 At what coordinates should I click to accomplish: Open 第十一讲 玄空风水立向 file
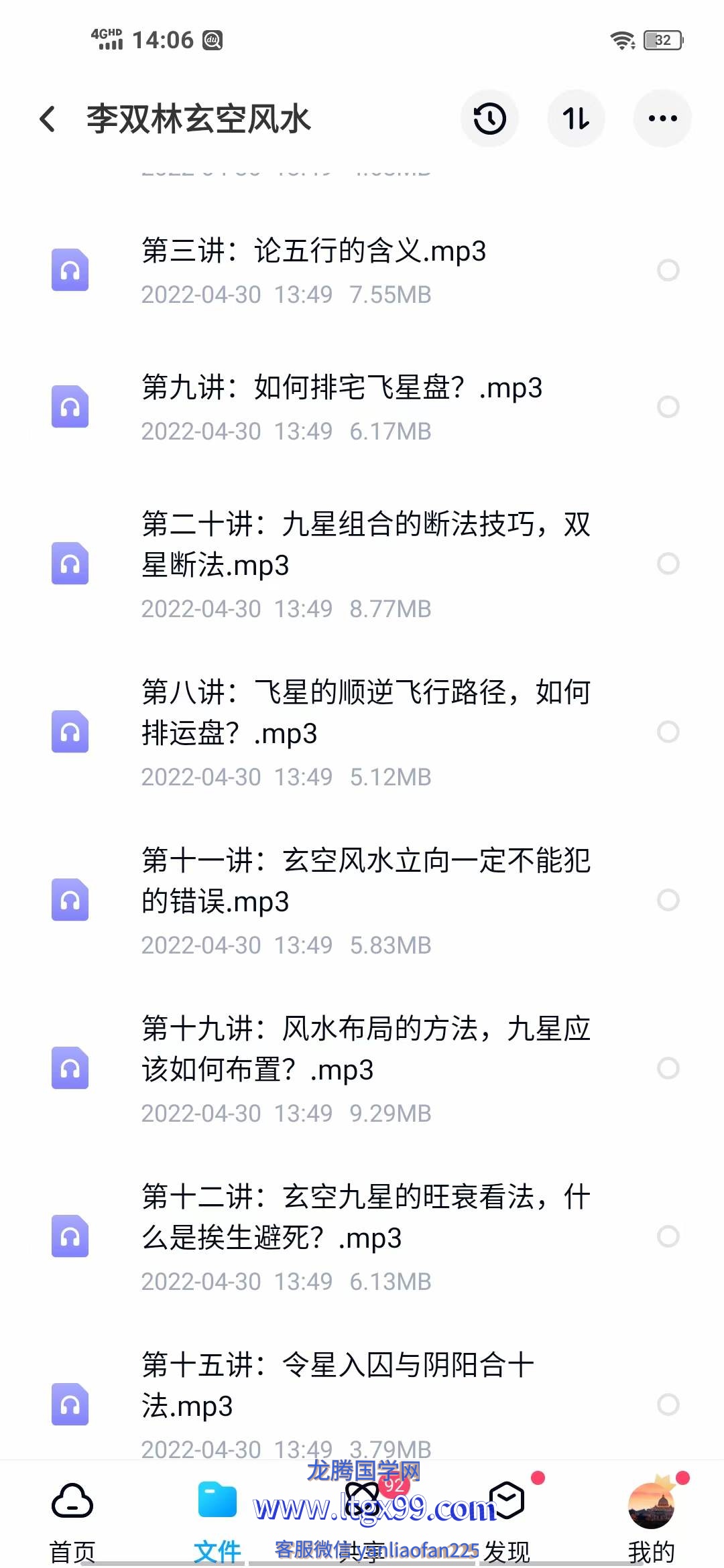[365, 880]
